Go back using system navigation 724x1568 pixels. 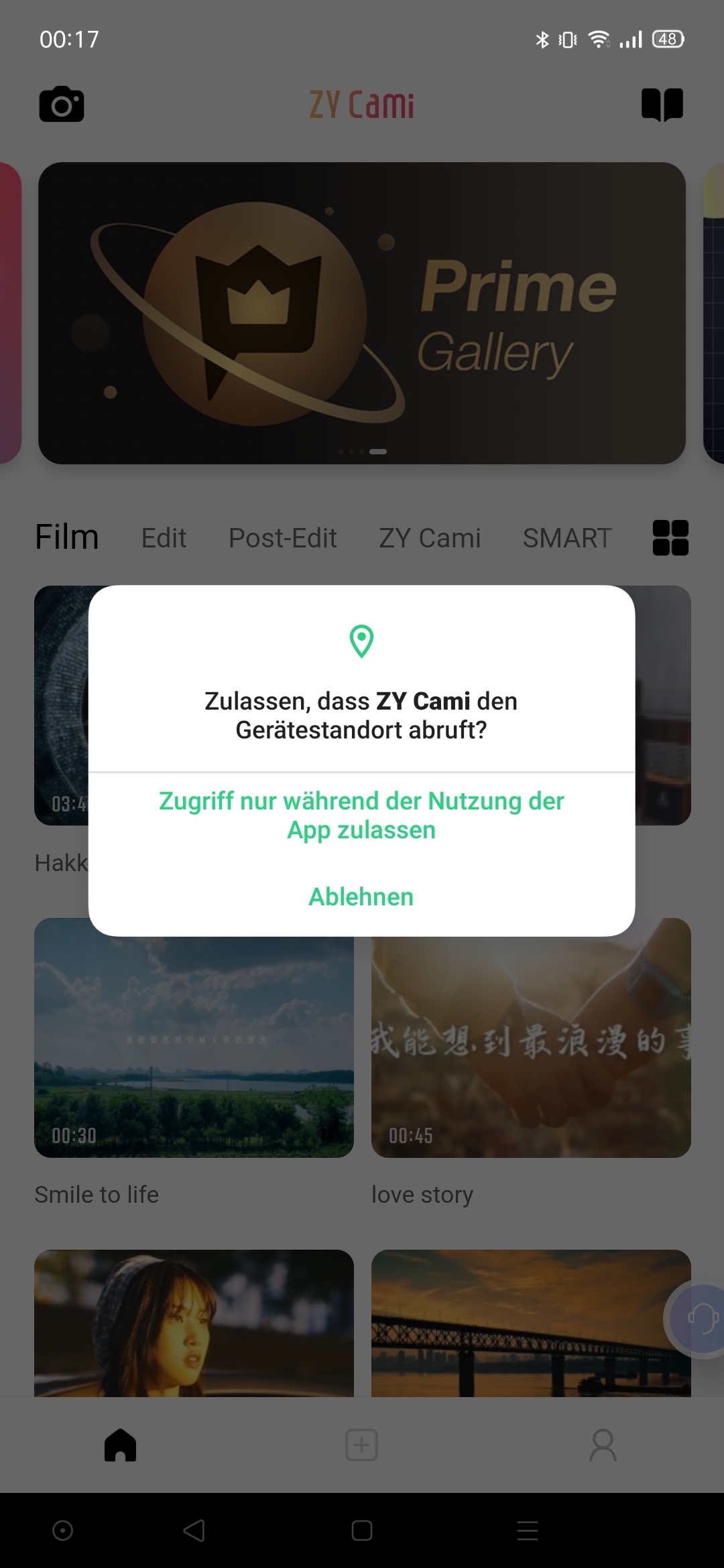pos(194,1530)
